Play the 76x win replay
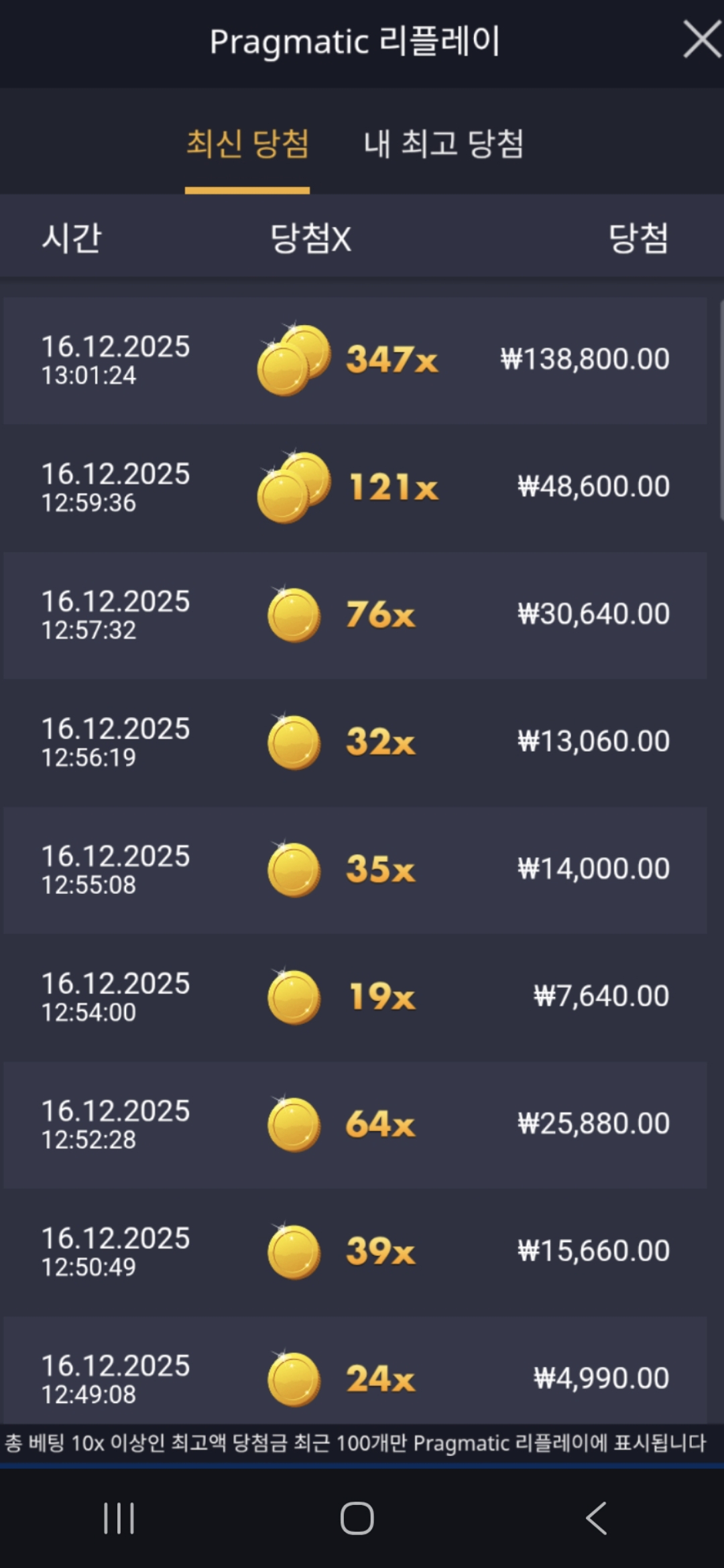 pyautogui.click(x=355, y=614)
